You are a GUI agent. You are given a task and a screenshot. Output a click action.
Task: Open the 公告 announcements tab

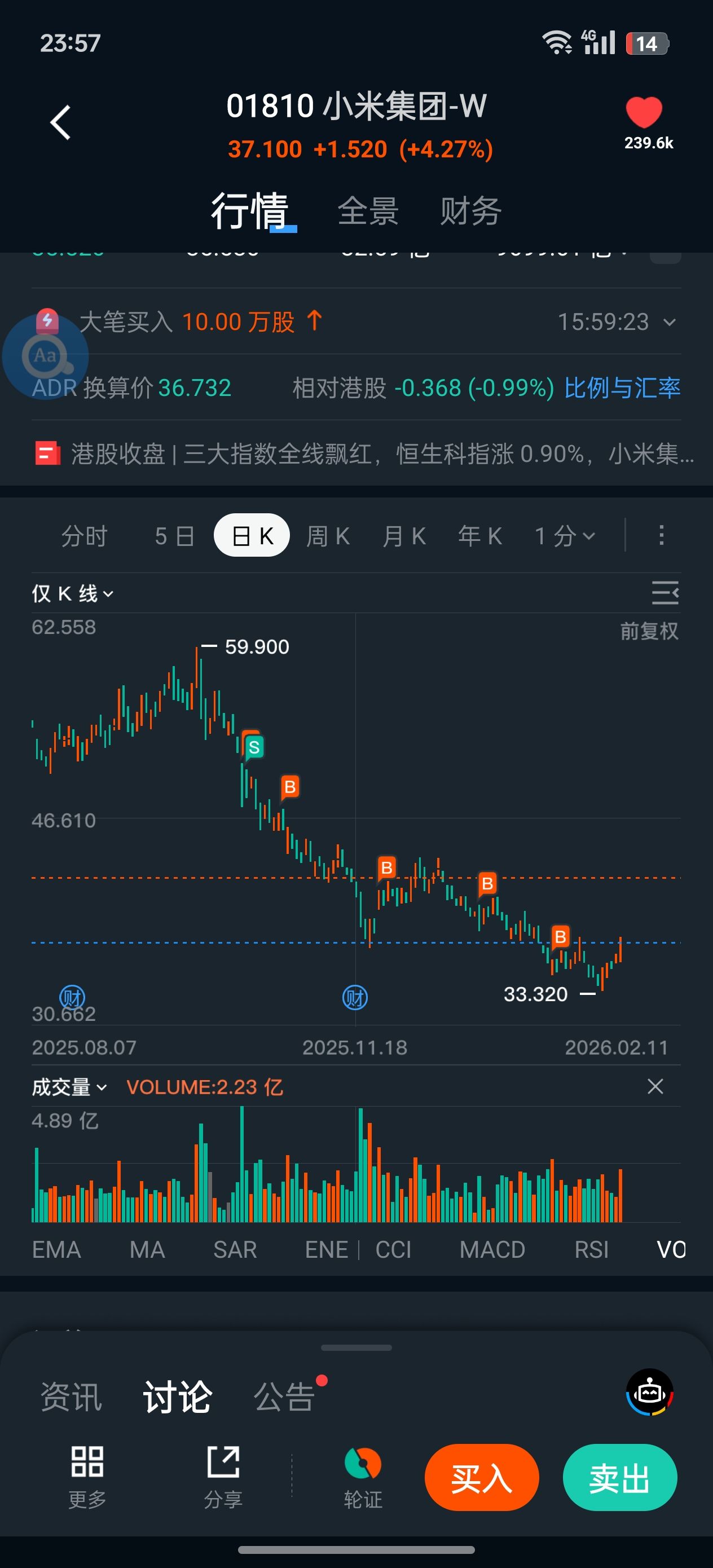pos(284,1397)
